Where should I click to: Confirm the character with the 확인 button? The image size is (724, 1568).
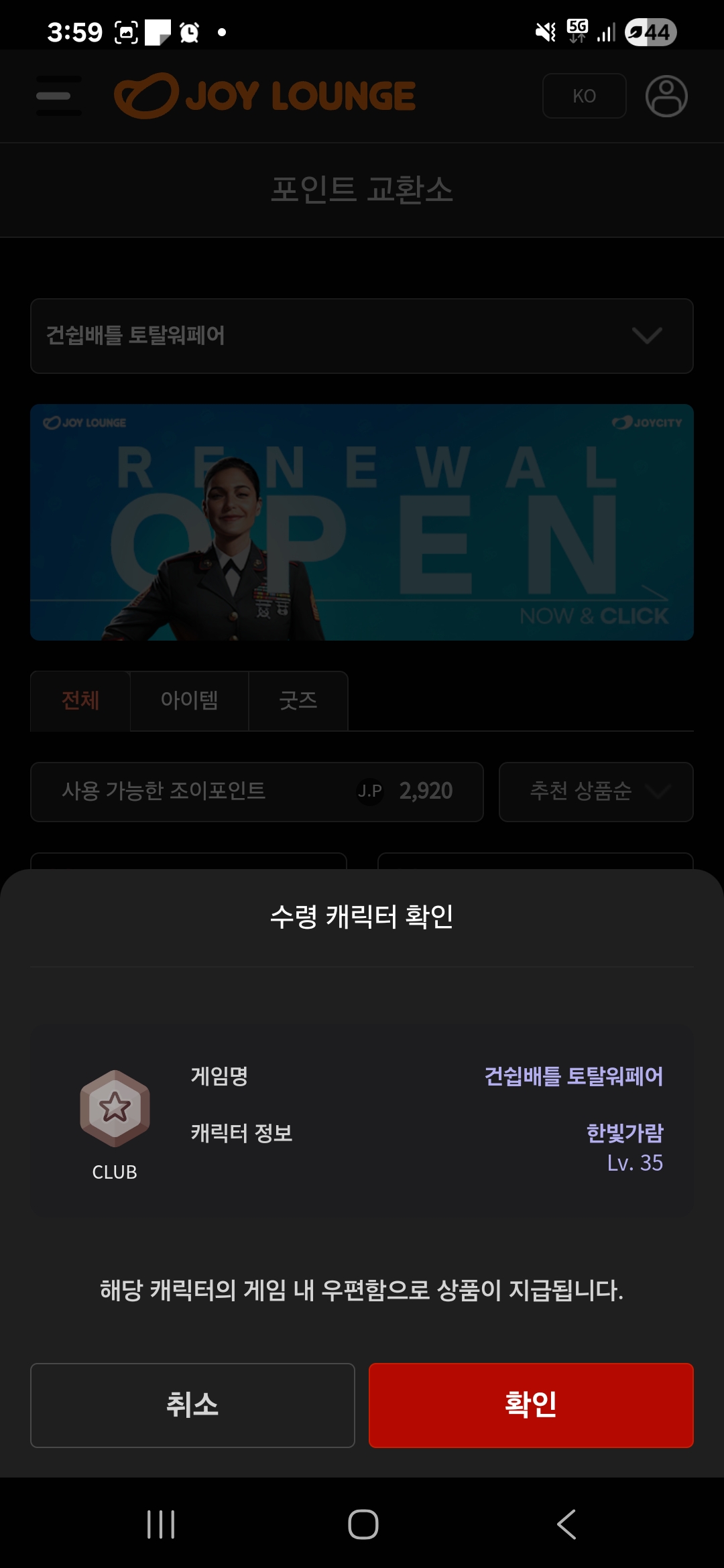531,1405
